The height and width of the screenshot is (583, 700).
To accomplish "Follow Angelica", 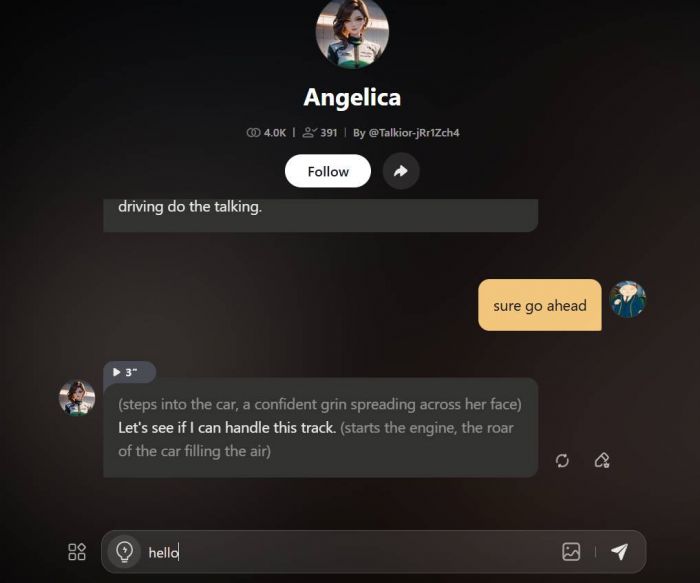I will 327,171.
